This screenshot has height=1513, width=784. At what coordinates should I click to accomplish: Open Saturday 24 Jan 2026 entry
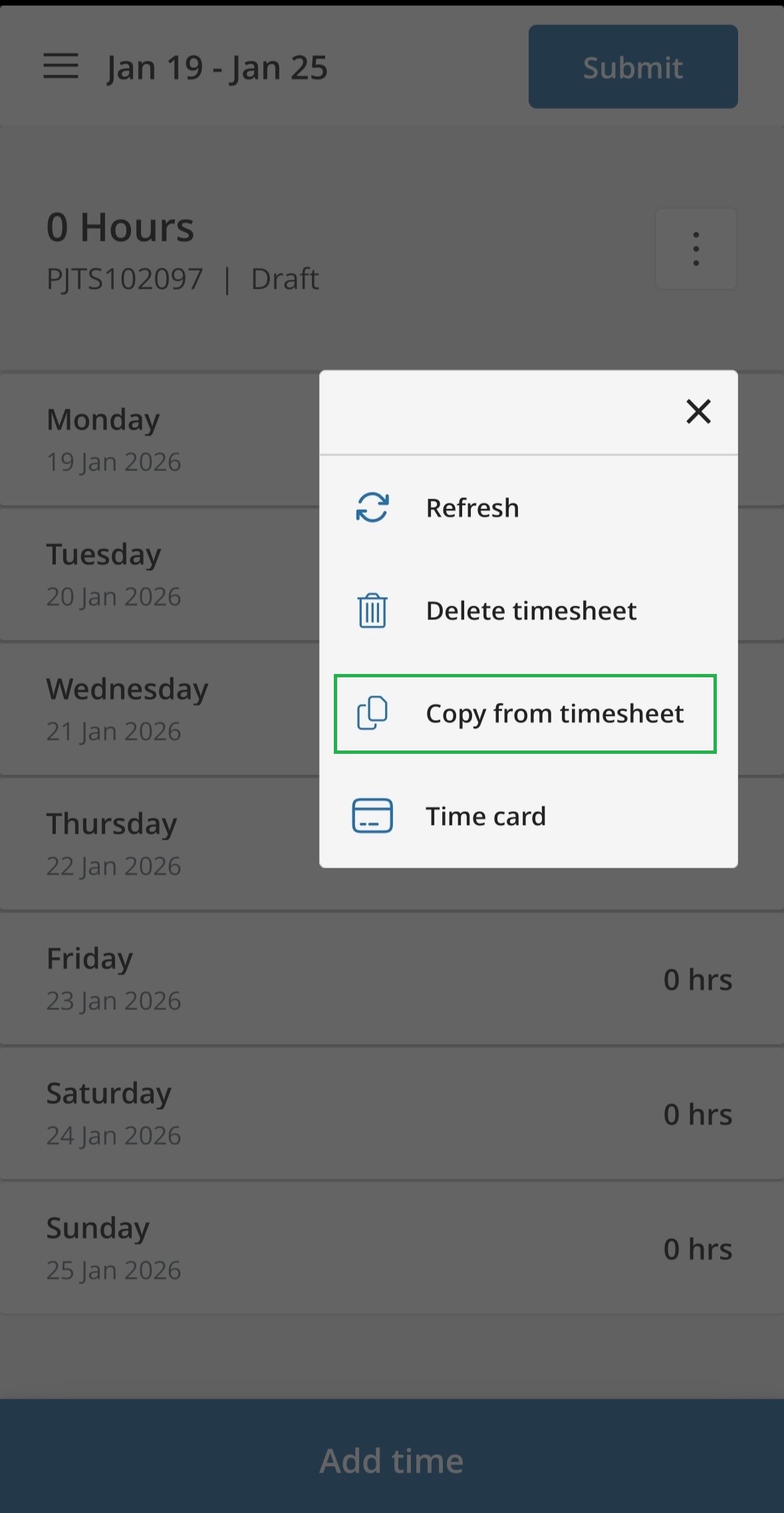[x=392, y=1113]
